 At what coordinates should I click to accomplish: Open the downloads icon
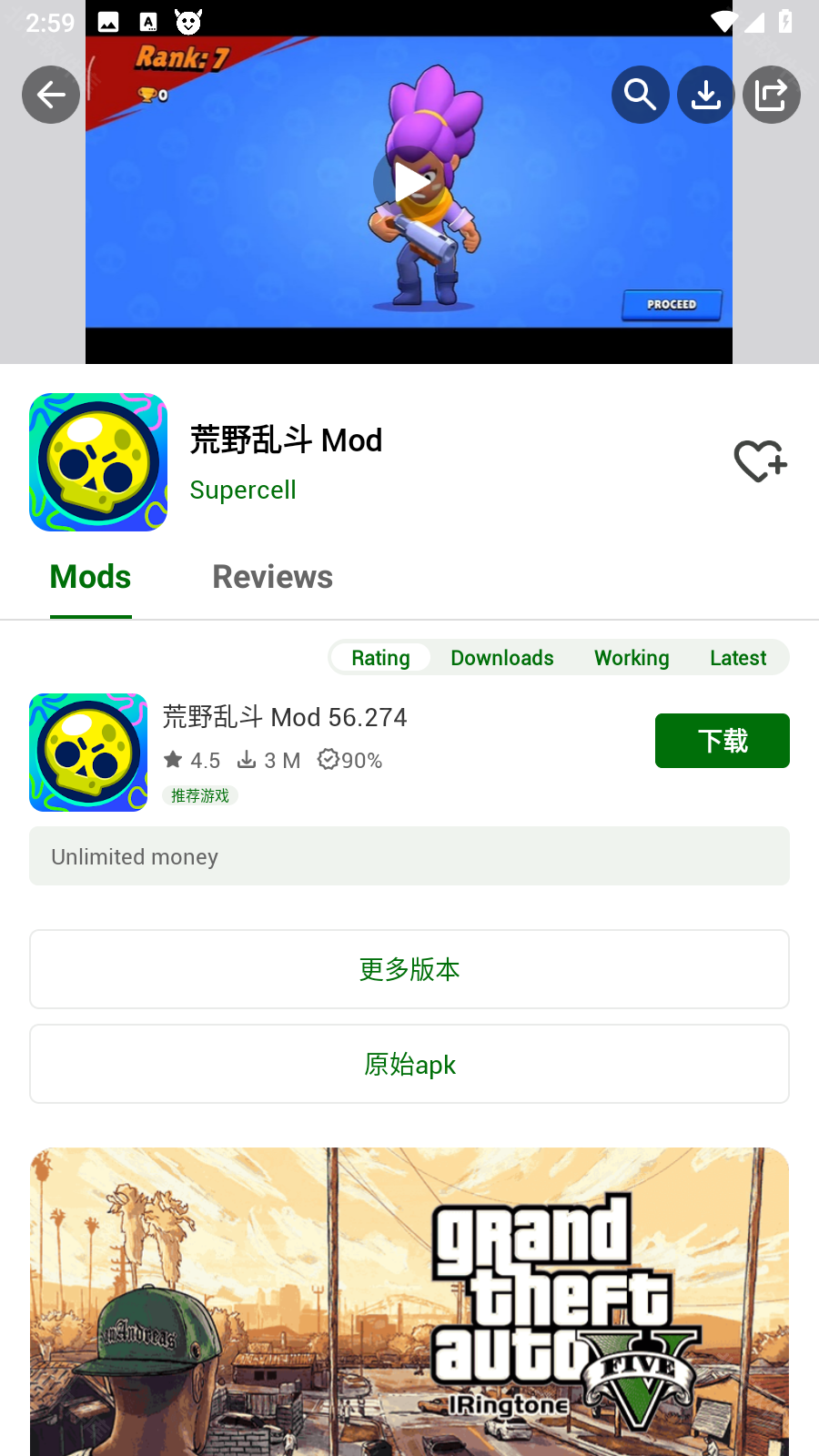click(x=705, y=95)
